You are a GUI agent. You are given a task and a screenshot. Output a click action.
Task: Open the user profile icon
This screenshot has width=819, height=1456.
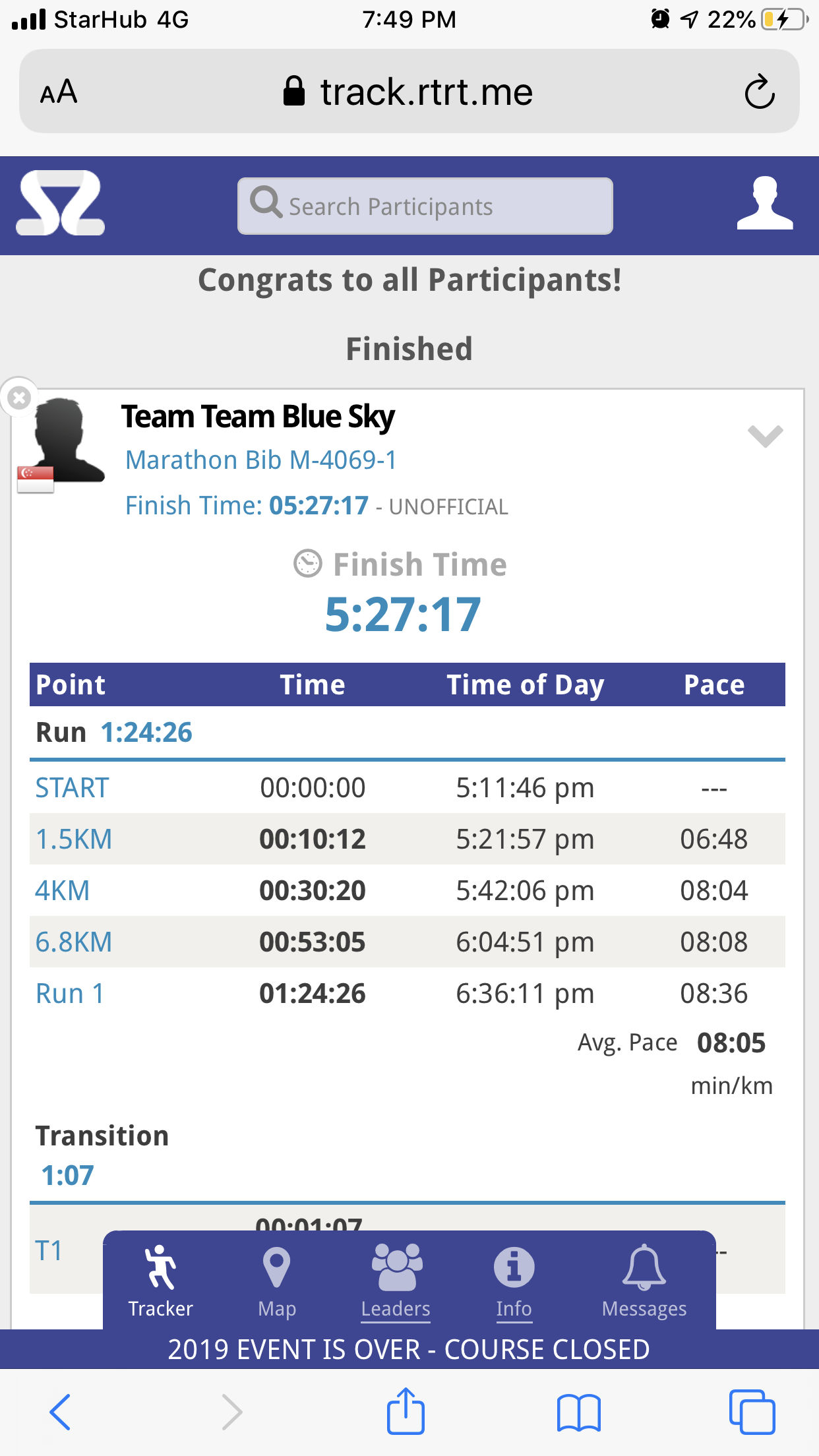(764, 204)
